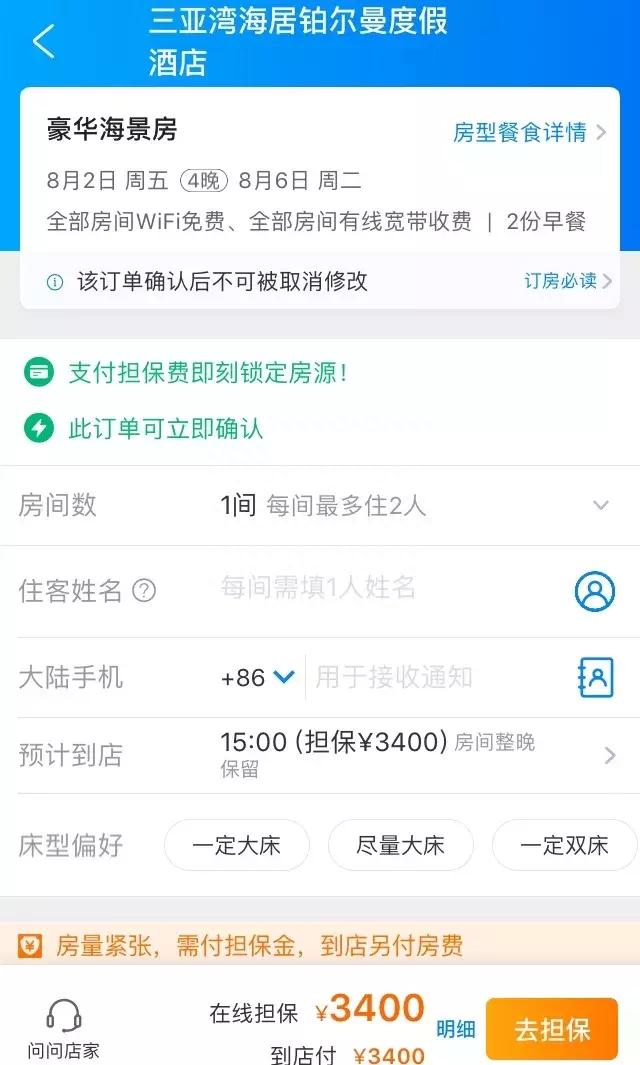Open 房型餐食详情 link
Screen dimensions: 640x1065
pyautogui.click(x=529, y=132)
